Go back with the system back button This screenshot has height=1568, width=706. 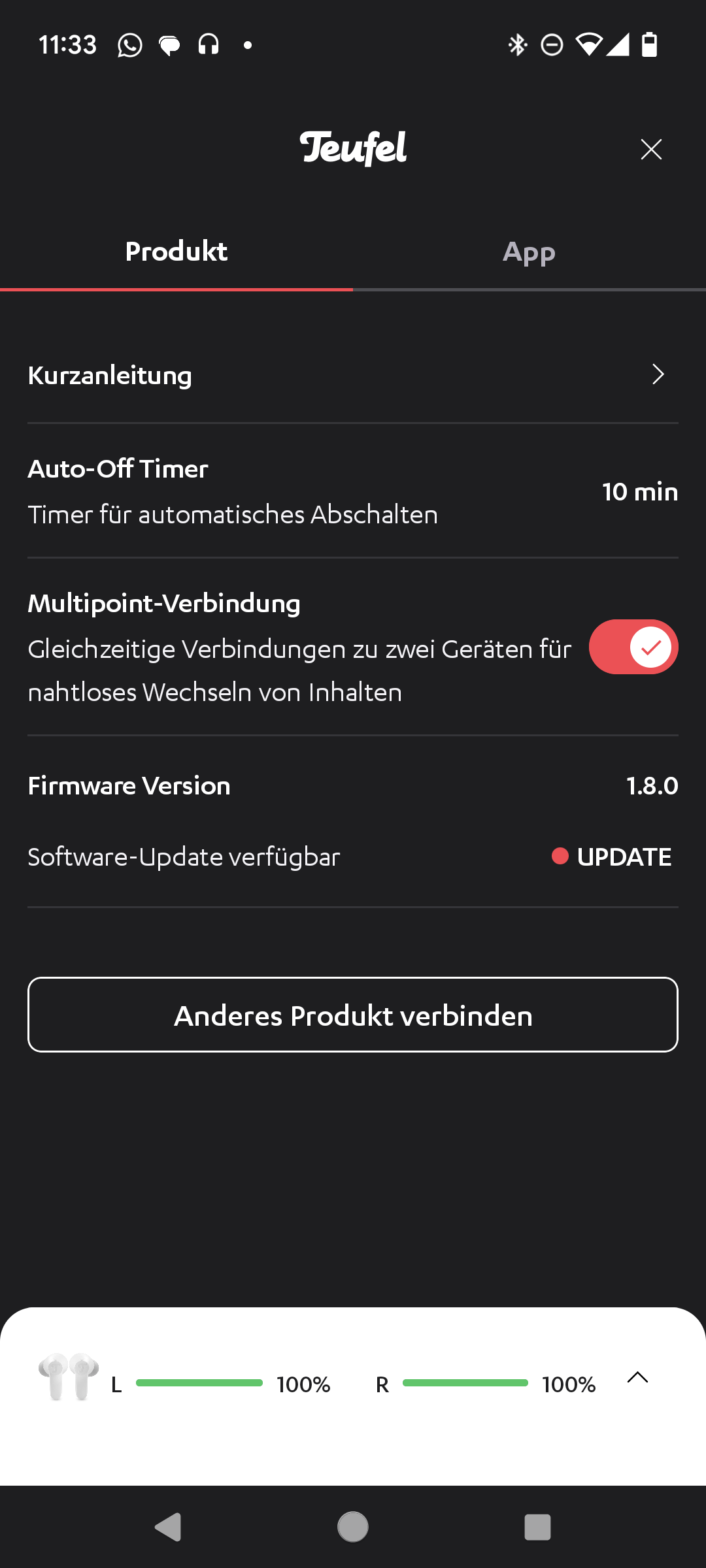pos(168,1527)
